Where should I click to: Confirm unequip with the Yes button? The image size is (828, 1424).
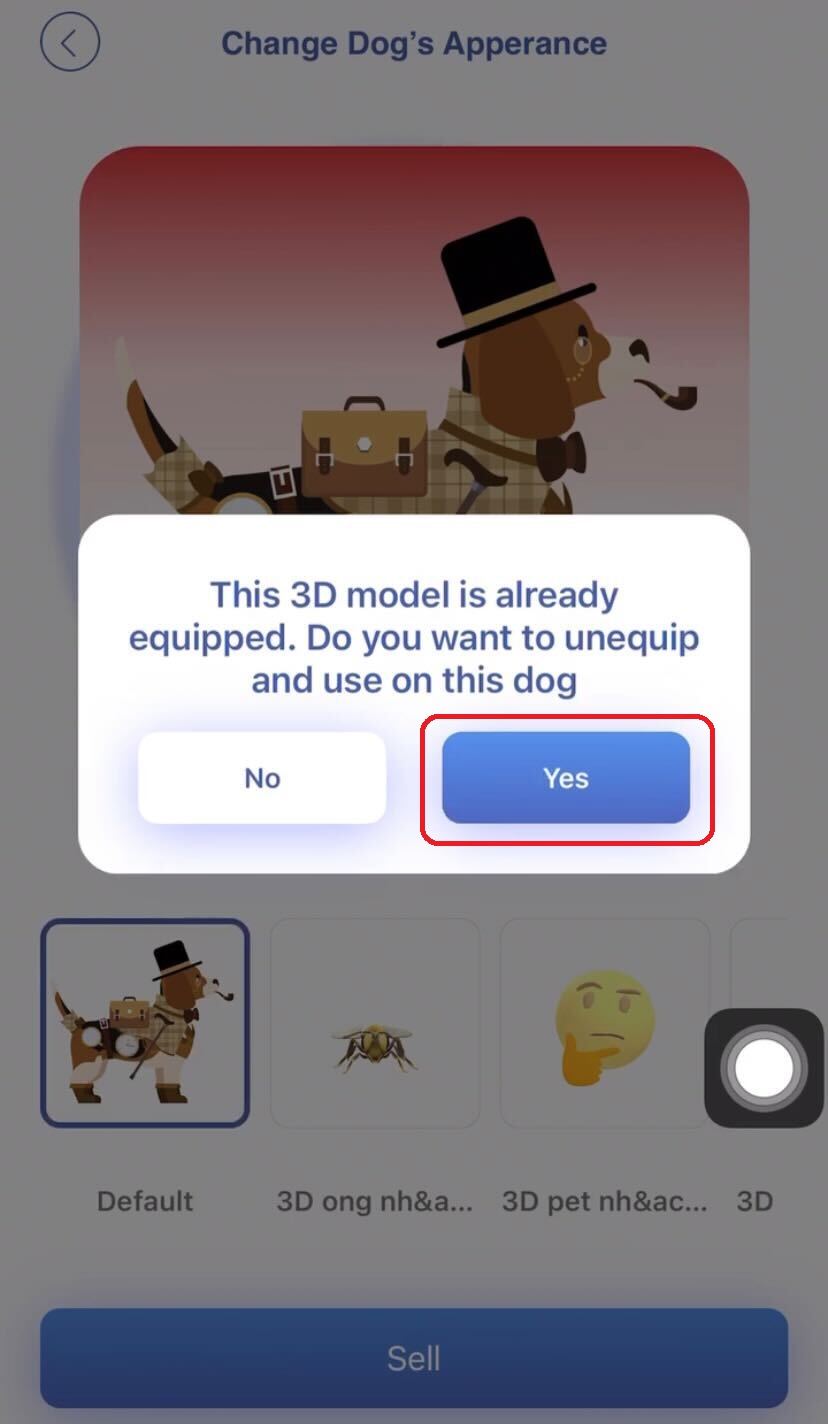pos(566,778)
